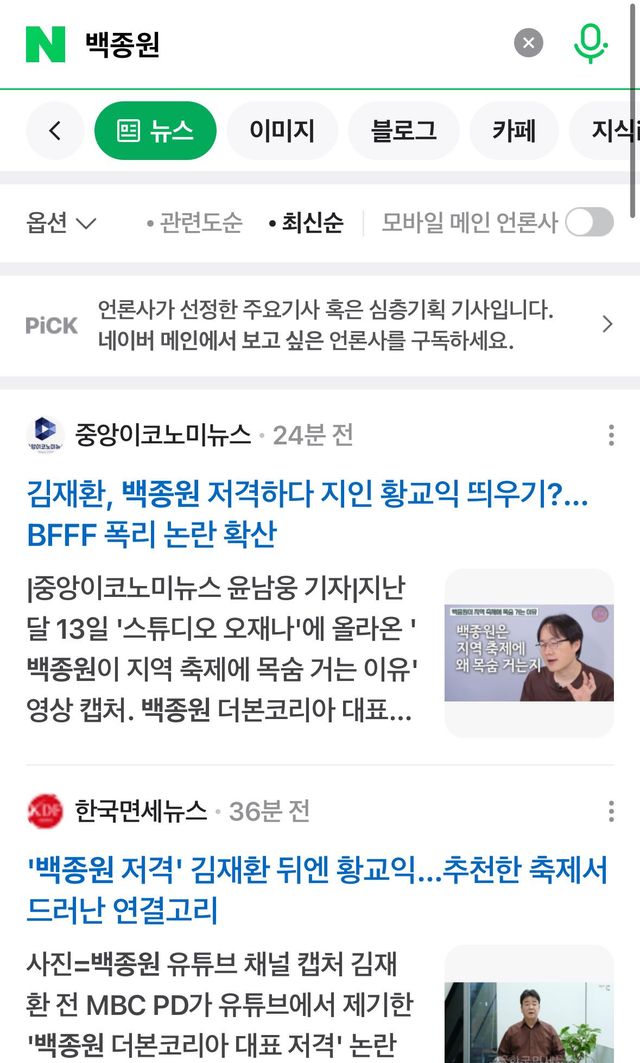Image resolution: width=640 pixels, height=1063 pixels.
Task: Sort results by 최신순
Action: pyautogui.click(x=306, y=223)
